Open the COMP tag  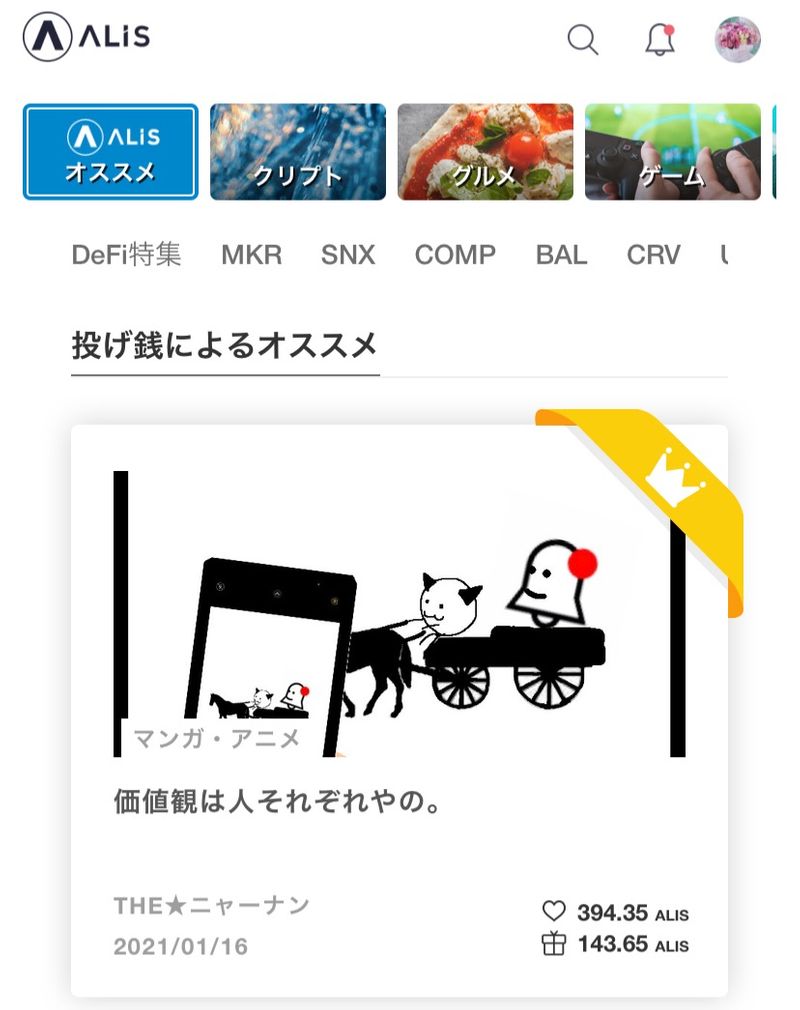pyautogui.click(x=455, y=255)
